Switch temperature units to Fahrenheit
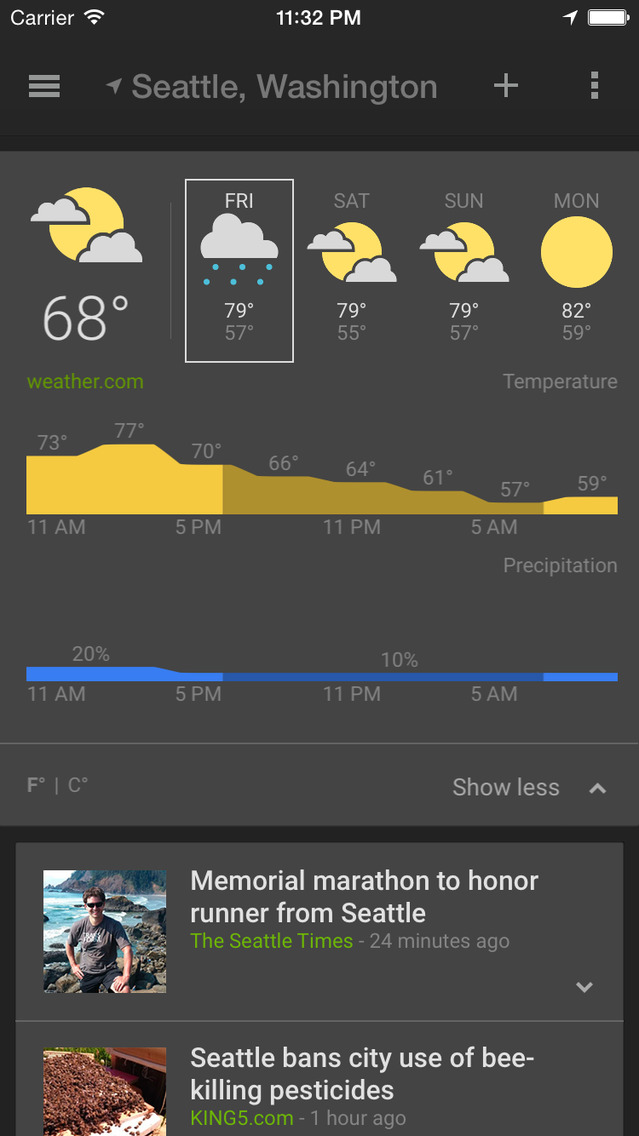639x1136 pixels. pos(36,786)
